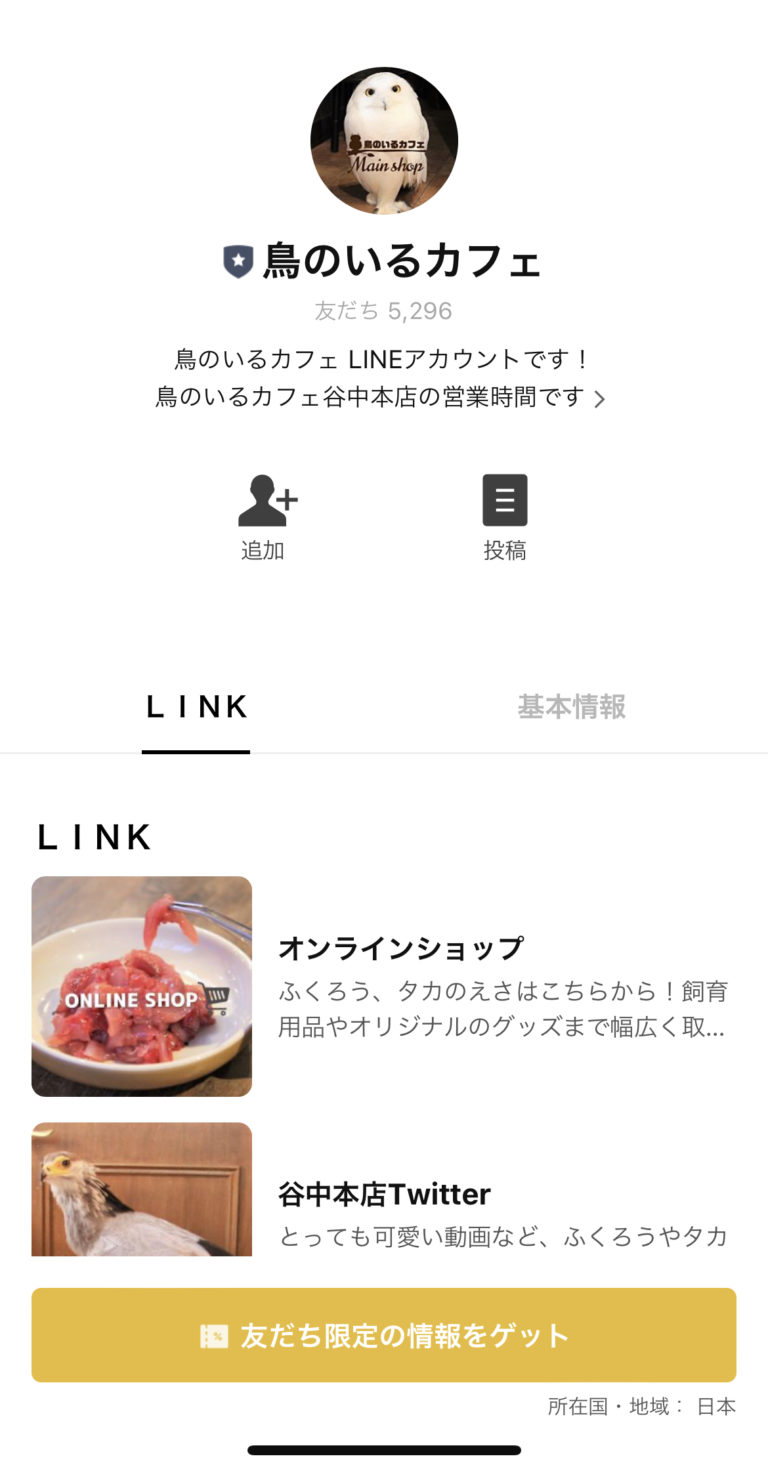Open the オンラインショップ link
The width and height of the screenshot is (768, 1471).
click(400, 985)
